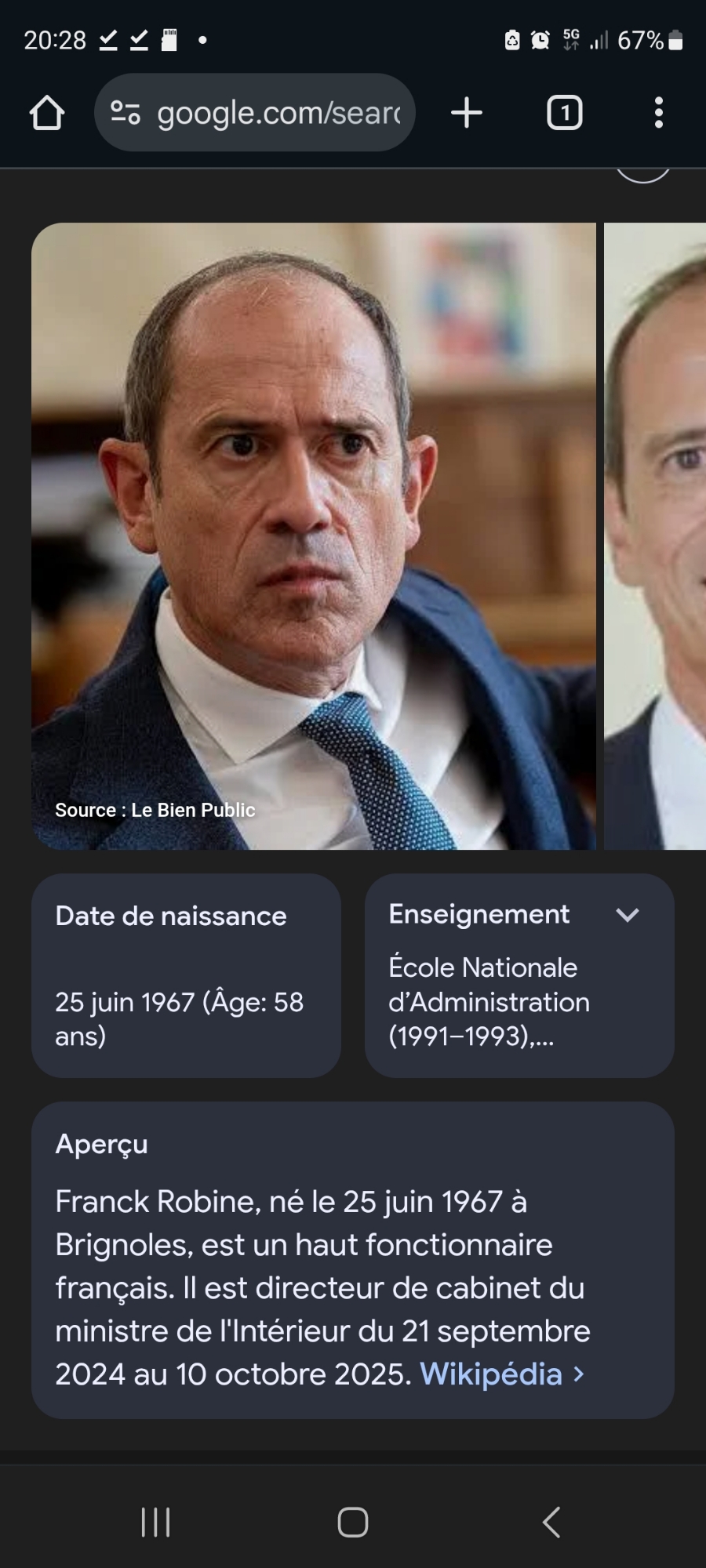706x1568 pixels.
Task: View site information for google.com
Action: (x=126, y=113)
